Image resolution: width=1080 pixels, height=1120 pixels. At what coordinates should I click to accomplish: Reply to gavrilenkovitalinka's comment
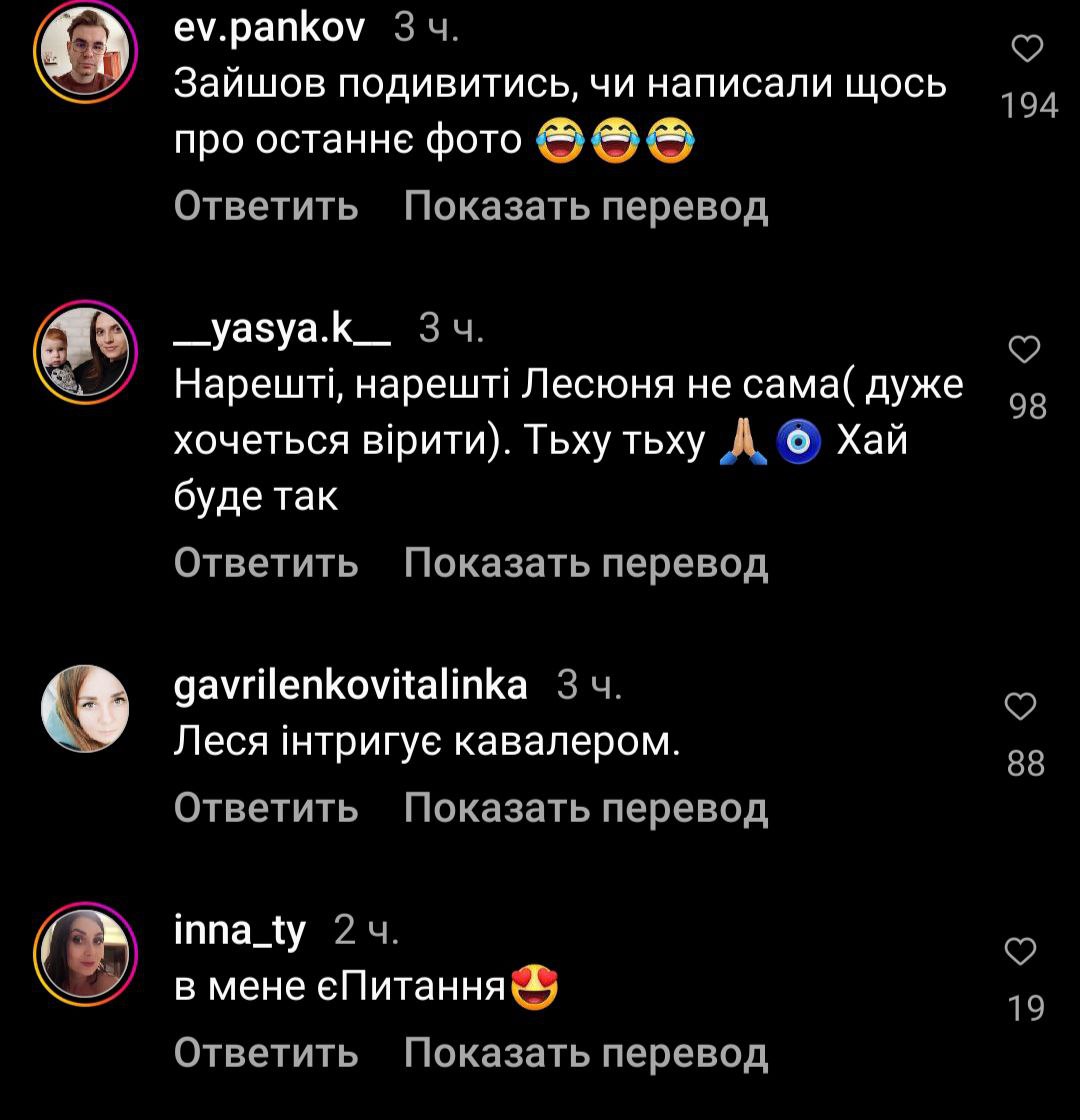pos(266,807)
